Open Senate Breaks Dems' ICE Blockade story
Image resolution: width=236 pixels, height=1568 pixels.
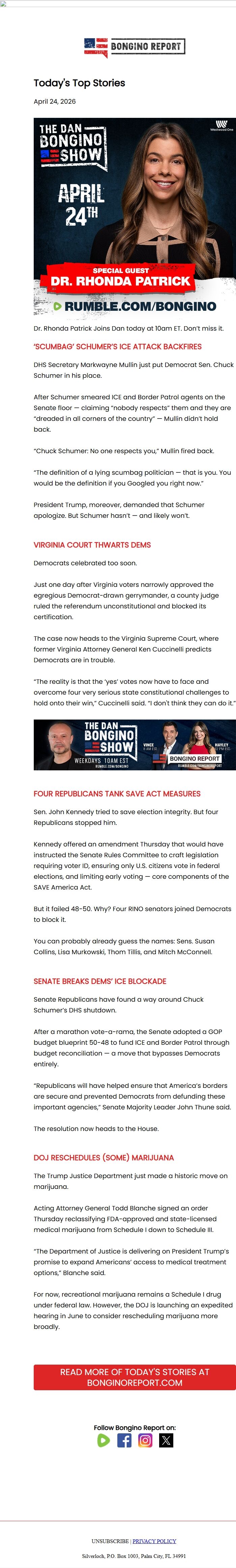click(x=100, y=981)
